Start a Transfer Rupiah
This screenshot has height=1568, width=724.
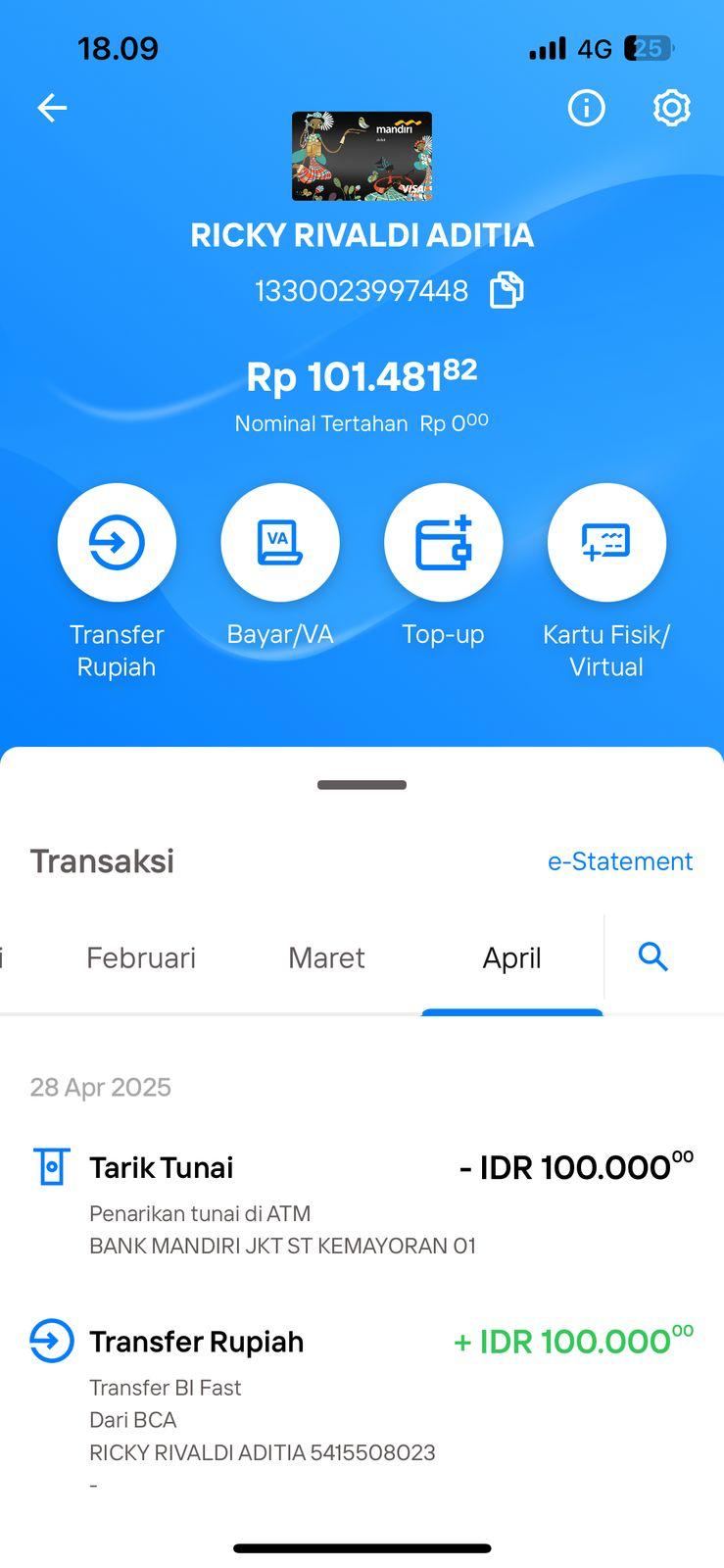coord(117,542)
